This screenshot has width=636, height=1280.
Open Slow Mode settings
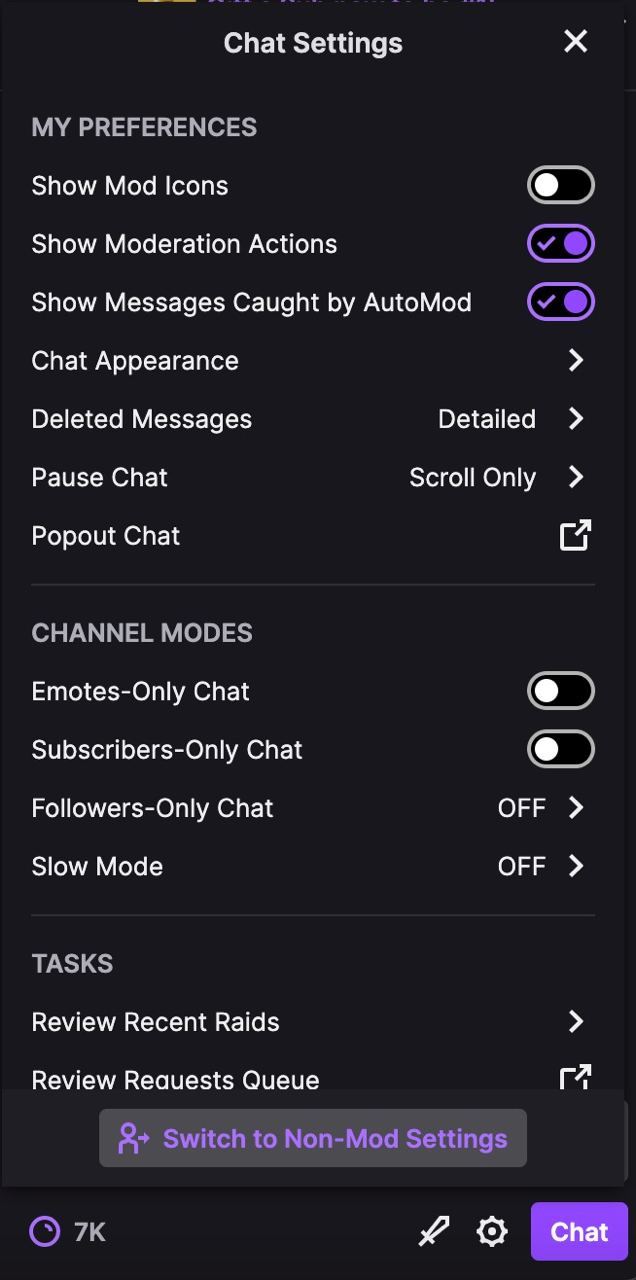coord(313,866)
